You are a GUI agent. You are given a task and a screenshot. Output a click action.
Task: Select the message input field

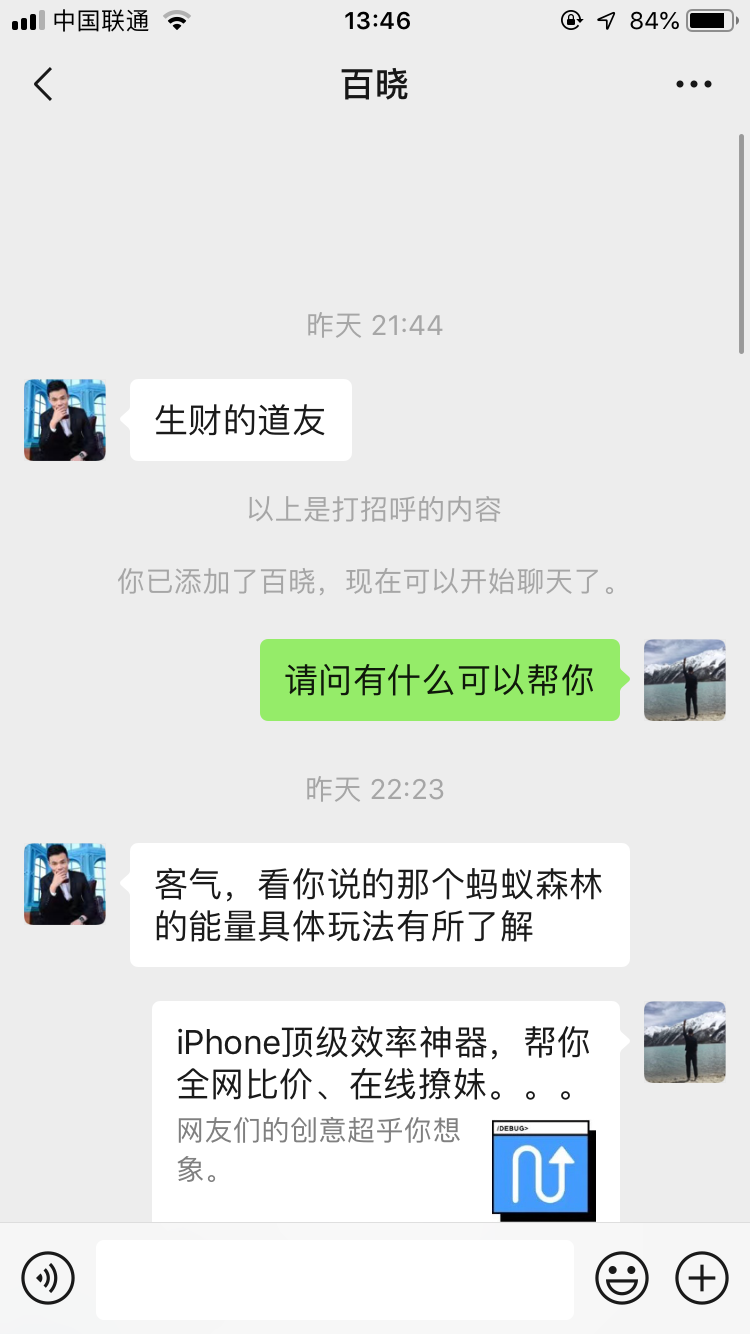pos(335,1277)
